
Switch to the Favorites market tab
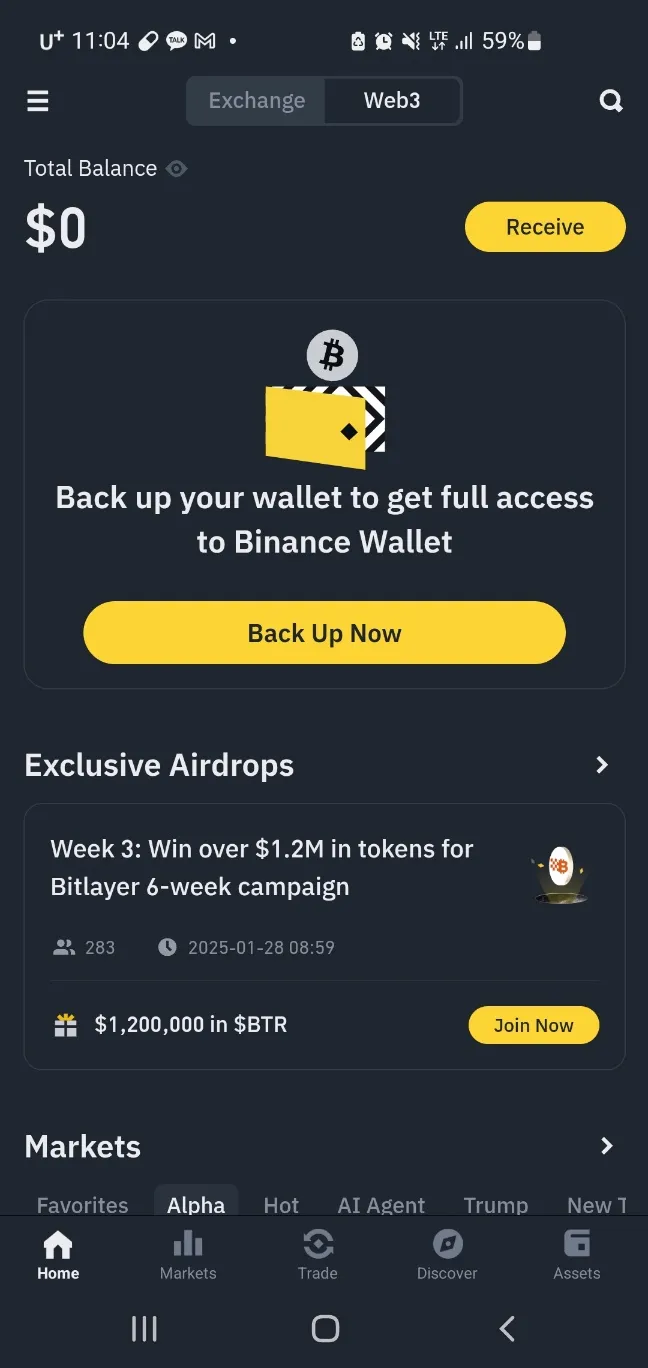point(83,1204)
